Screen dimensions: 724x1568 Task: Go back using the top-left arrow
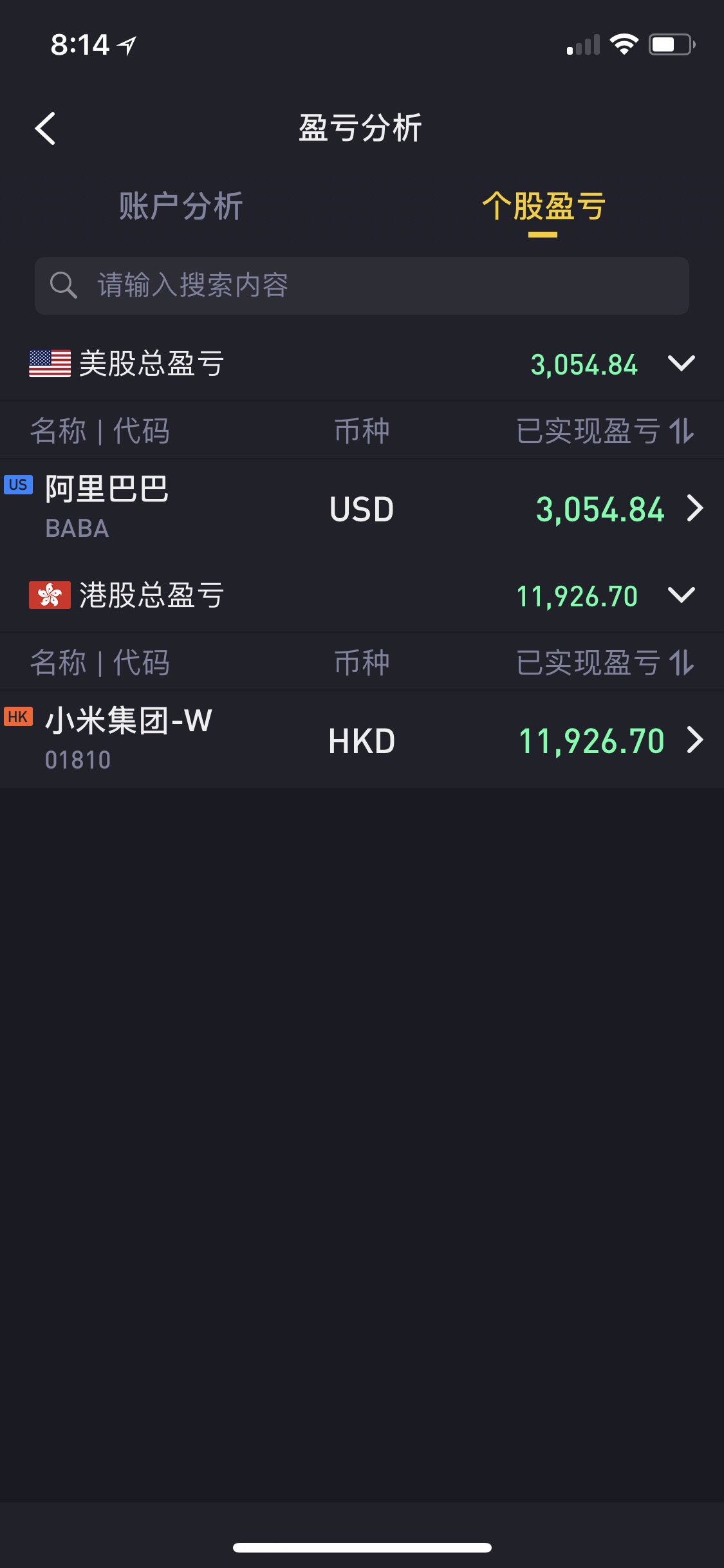[x=45, y=128]
